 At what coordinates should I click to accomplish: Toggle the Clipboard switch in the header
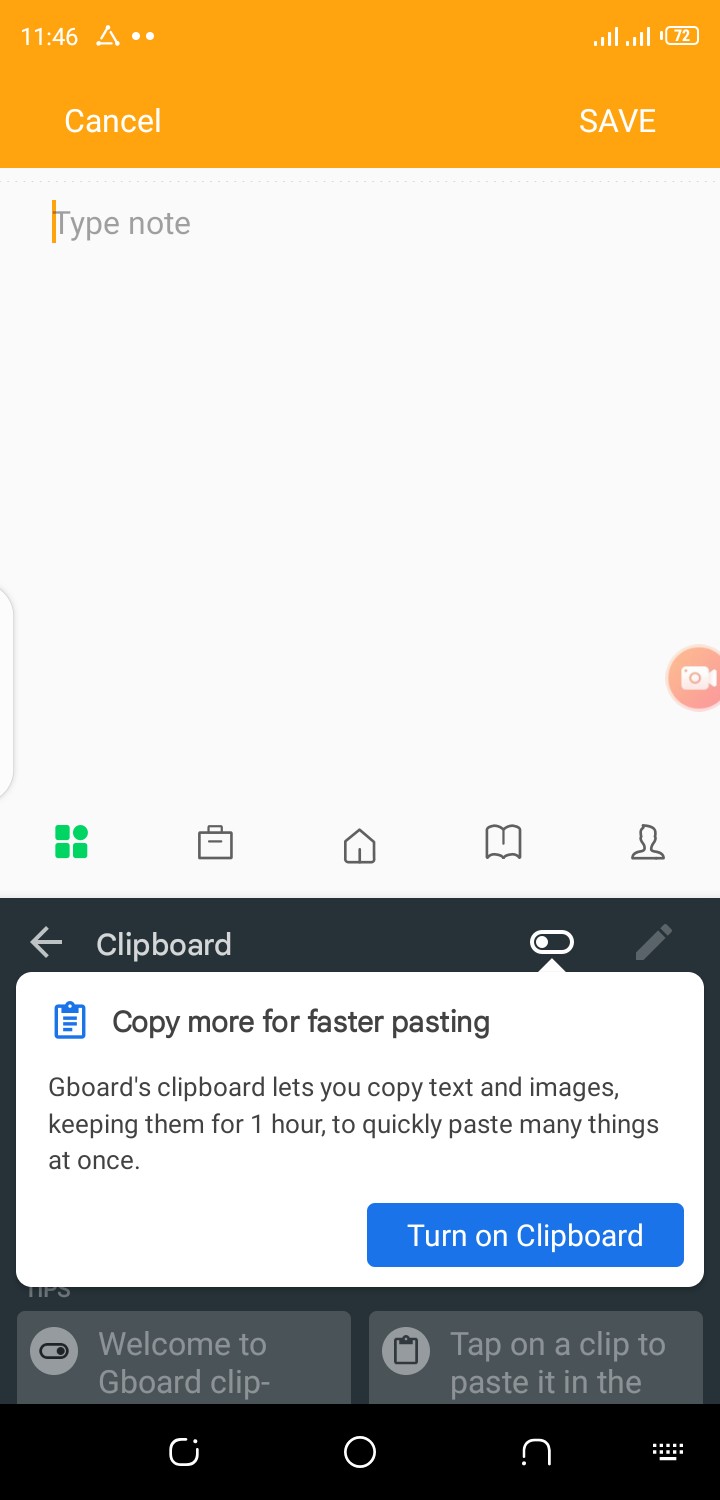coord(552,941)
